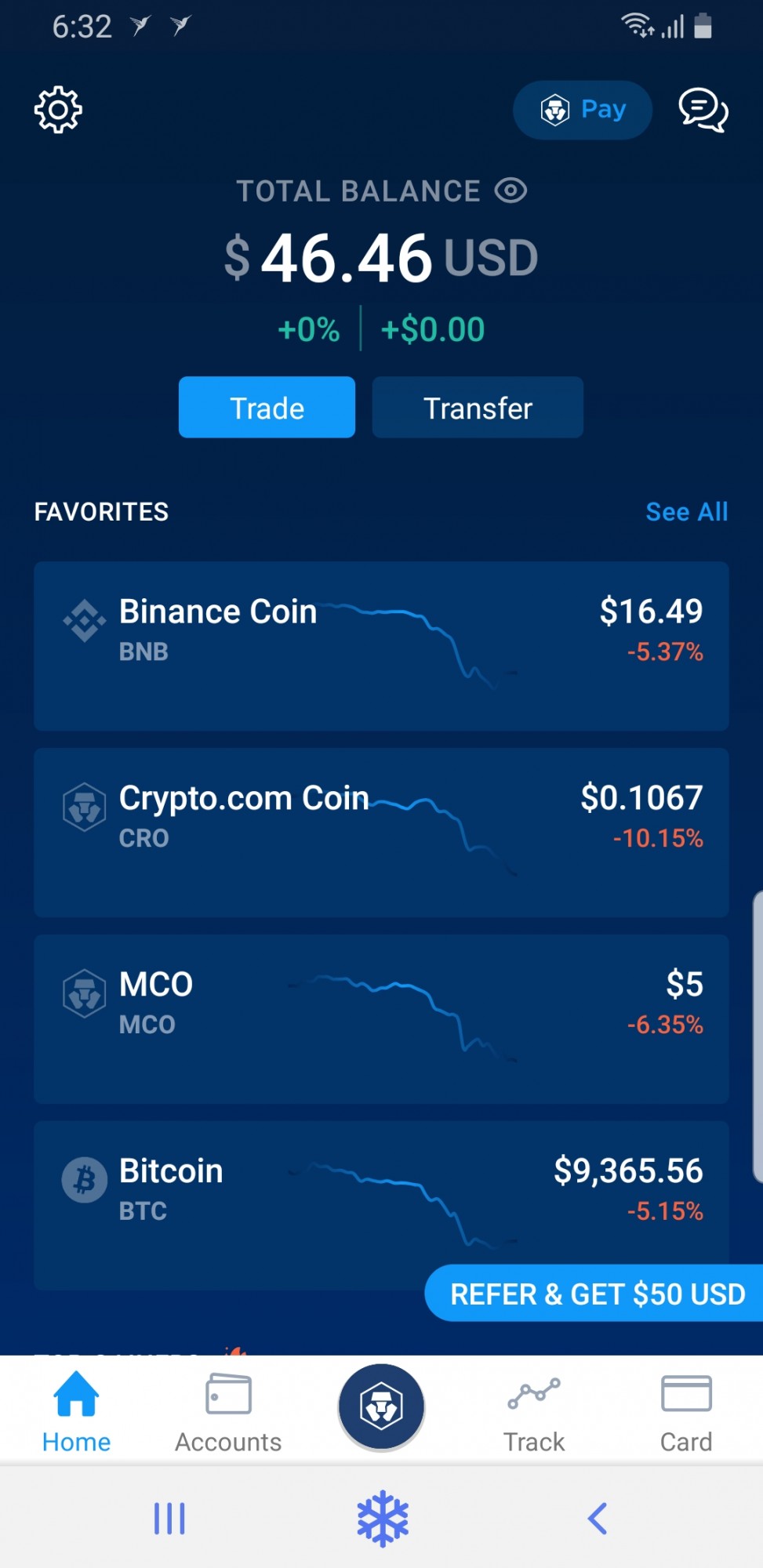Tap the Pay button

point(582,110)
